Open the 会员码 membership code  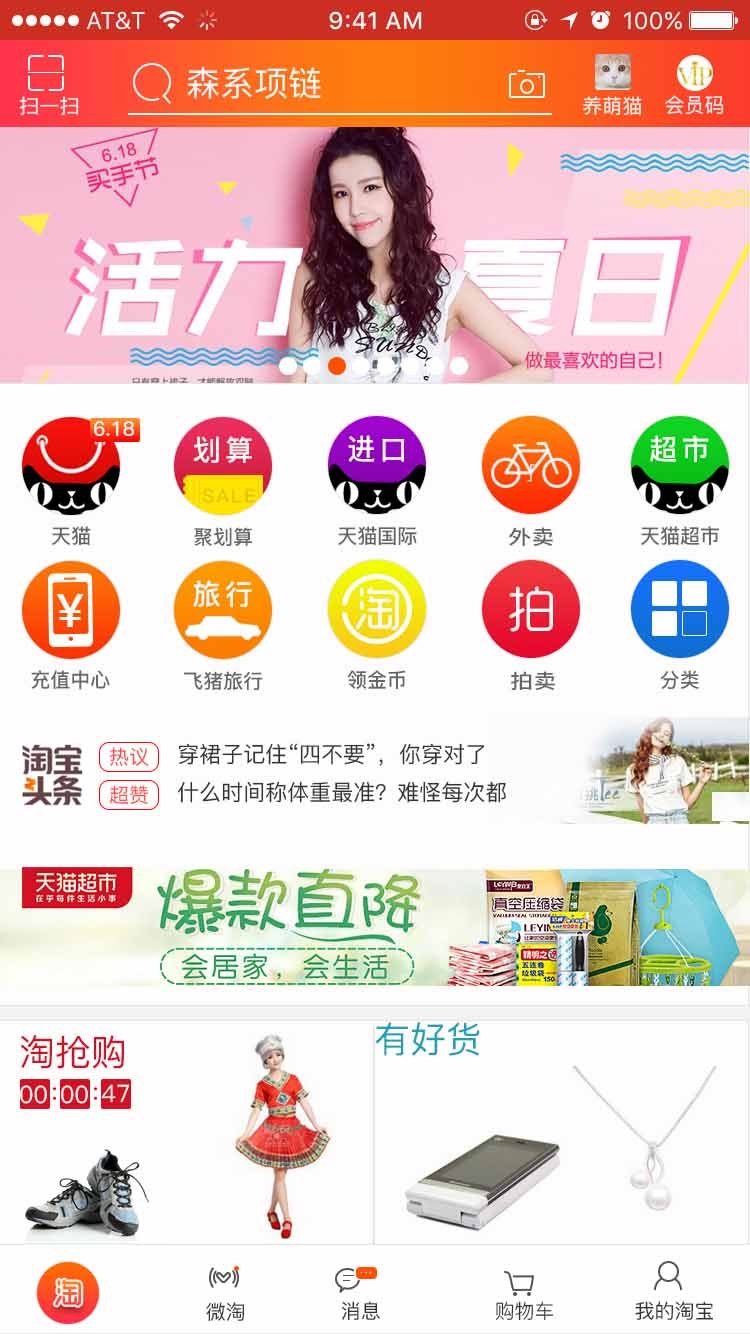pos(694,84)
